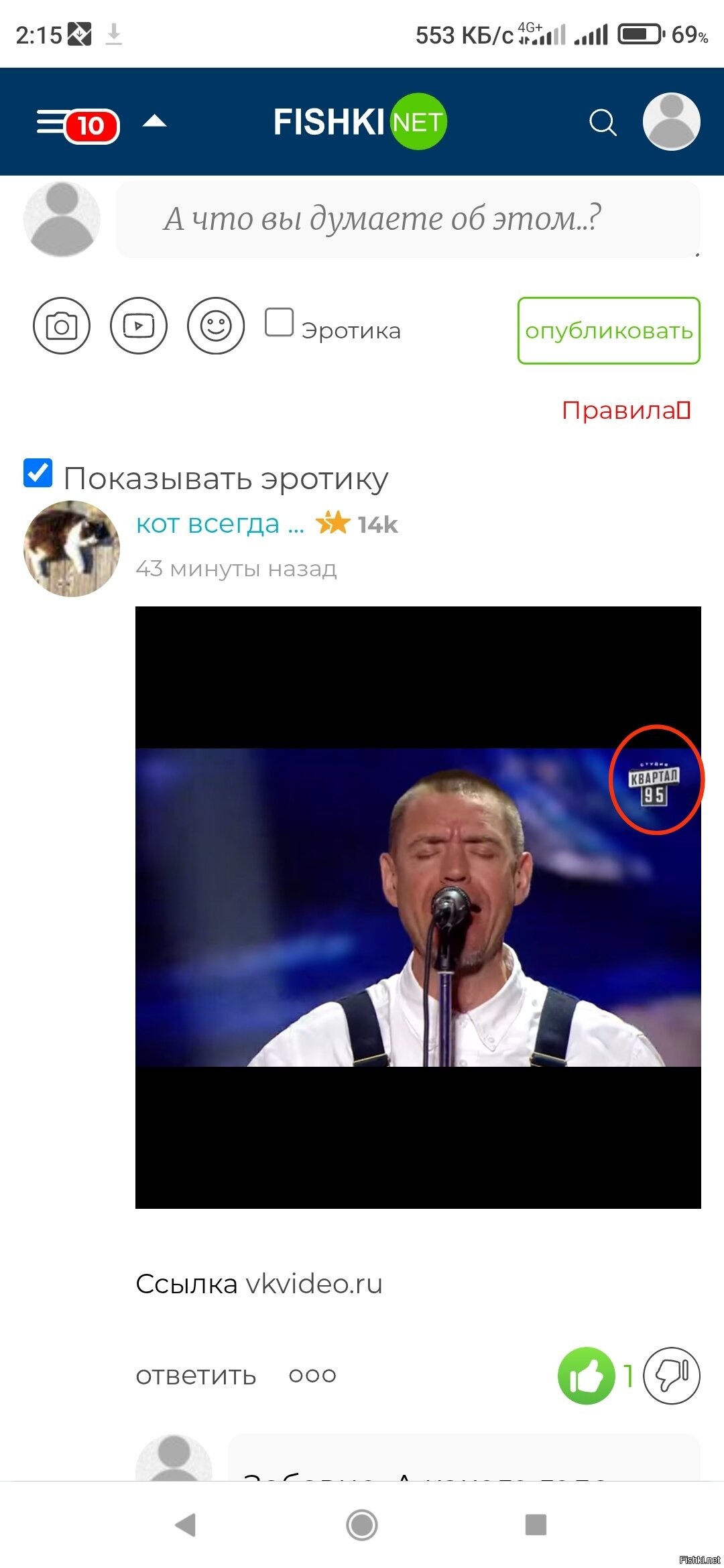Reply with ответить under the video comment
This screenshot has width=724, height=1568.
(x=196, y=1376)
